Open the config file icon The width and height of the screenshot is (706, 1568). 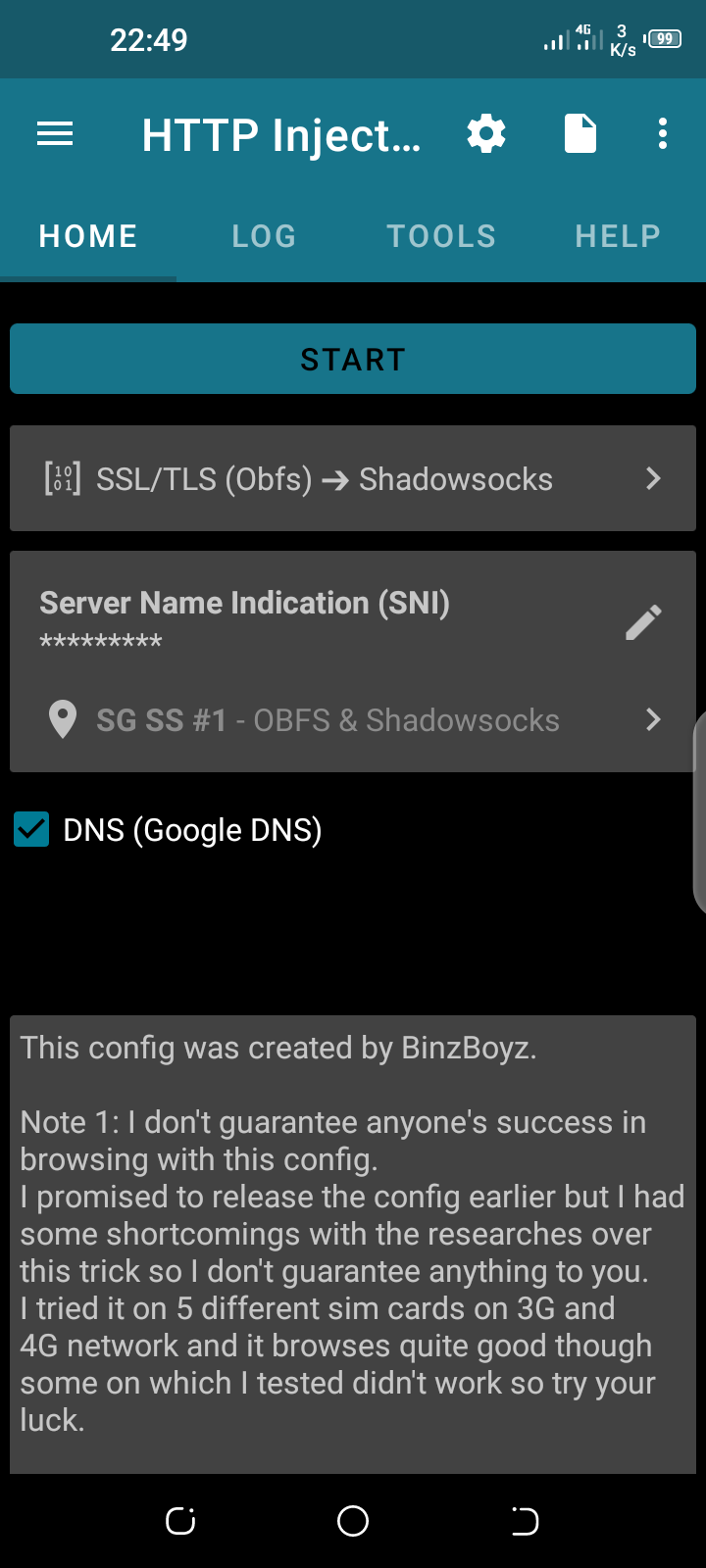(580, 134)
